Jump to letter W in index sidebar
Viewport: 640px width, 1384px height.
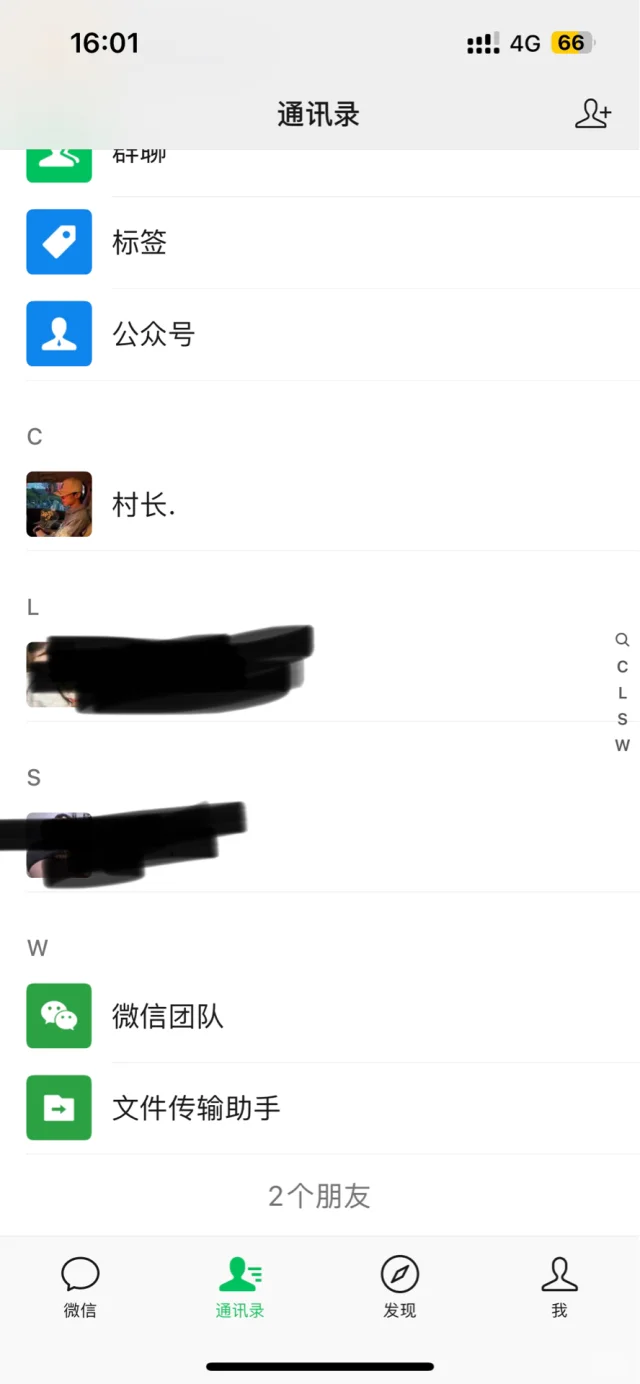[x=622, y=745]
